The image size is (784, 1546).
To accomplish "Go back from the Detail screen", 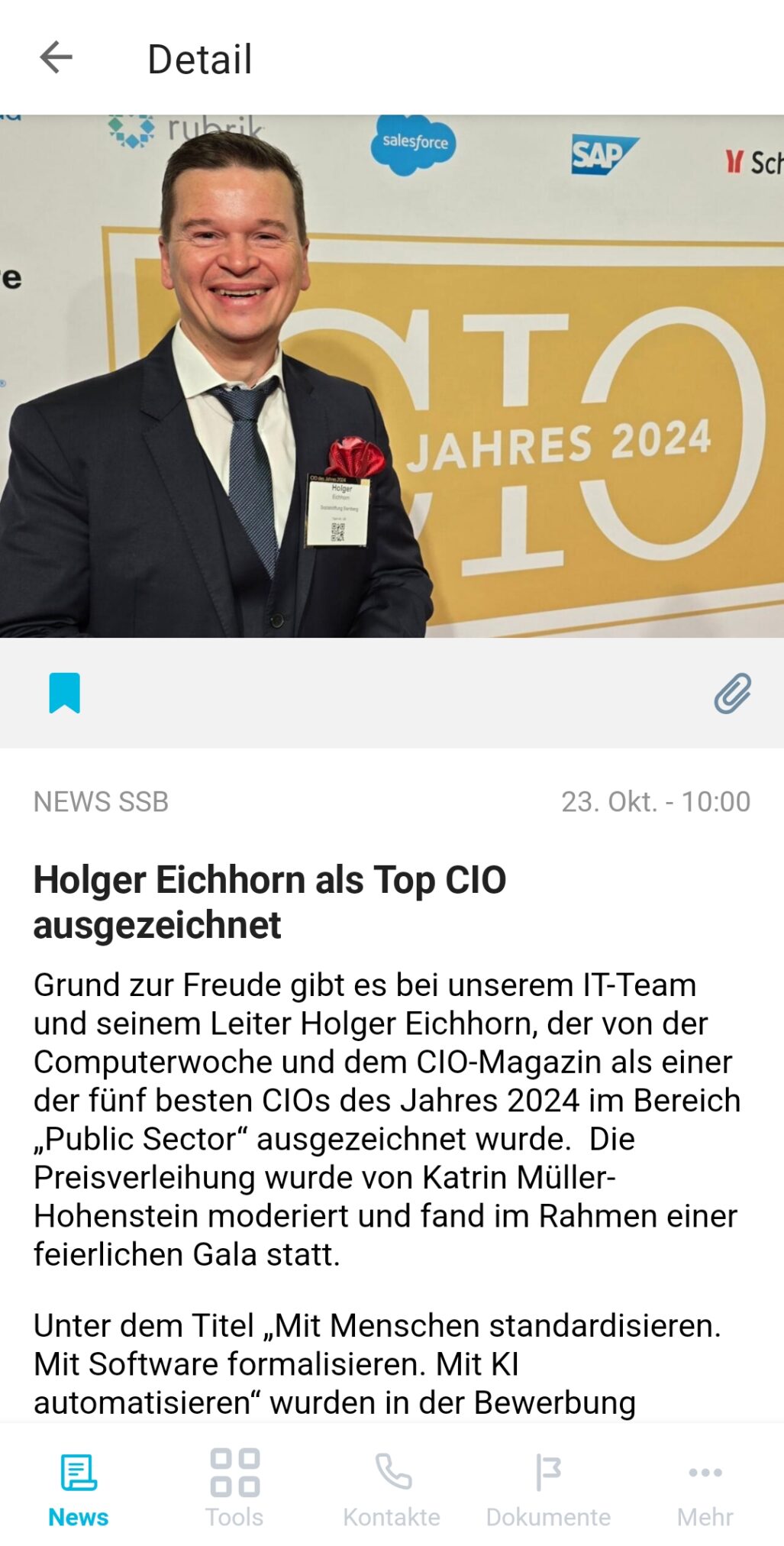I will (56, 58).
